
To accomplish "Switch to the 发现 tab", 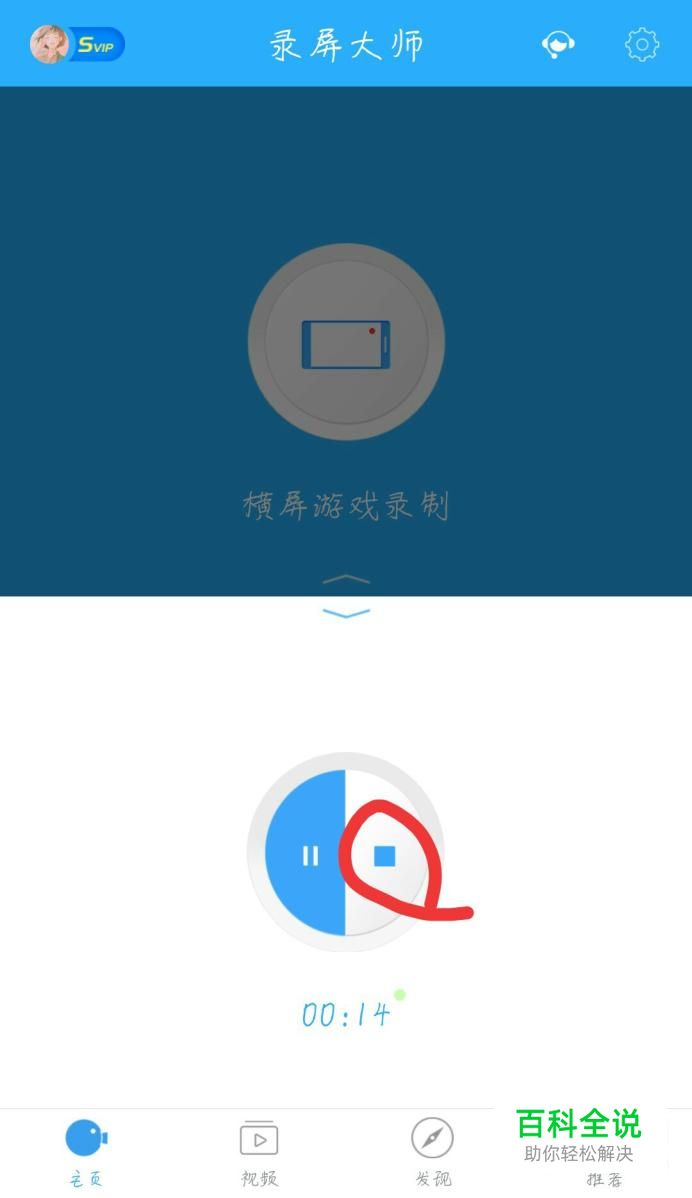I will [432, 1152].
